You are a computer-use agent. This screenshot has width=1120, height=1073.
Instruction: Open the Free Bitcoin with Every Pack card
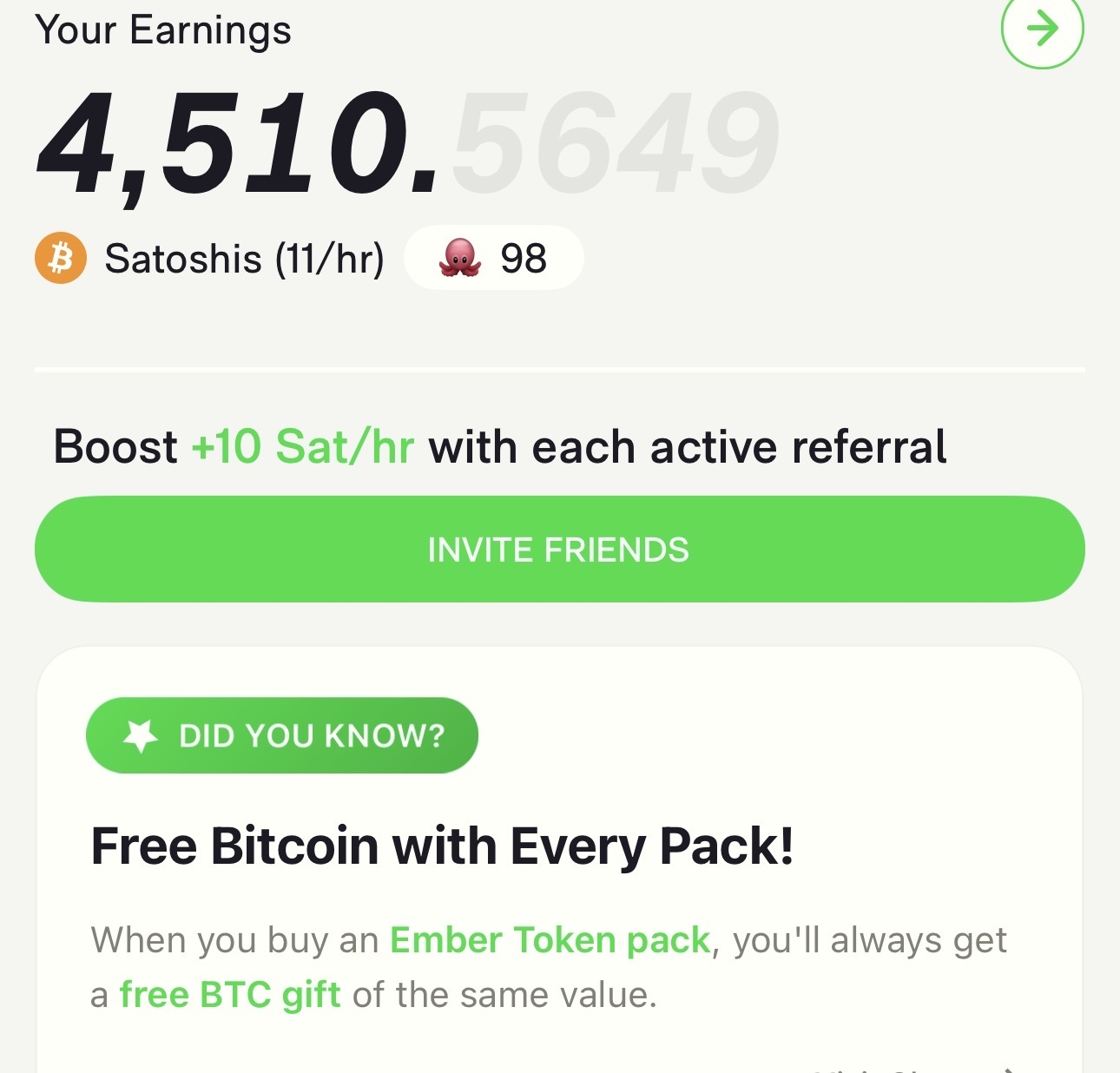[x=441, y=846]
